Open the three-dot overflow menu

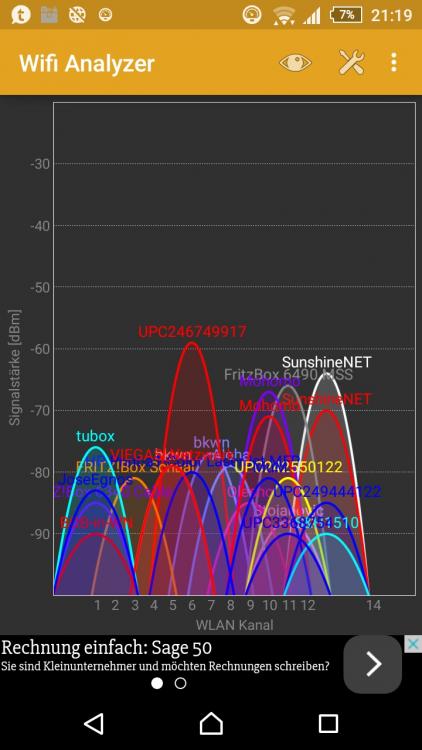(393, 62)
